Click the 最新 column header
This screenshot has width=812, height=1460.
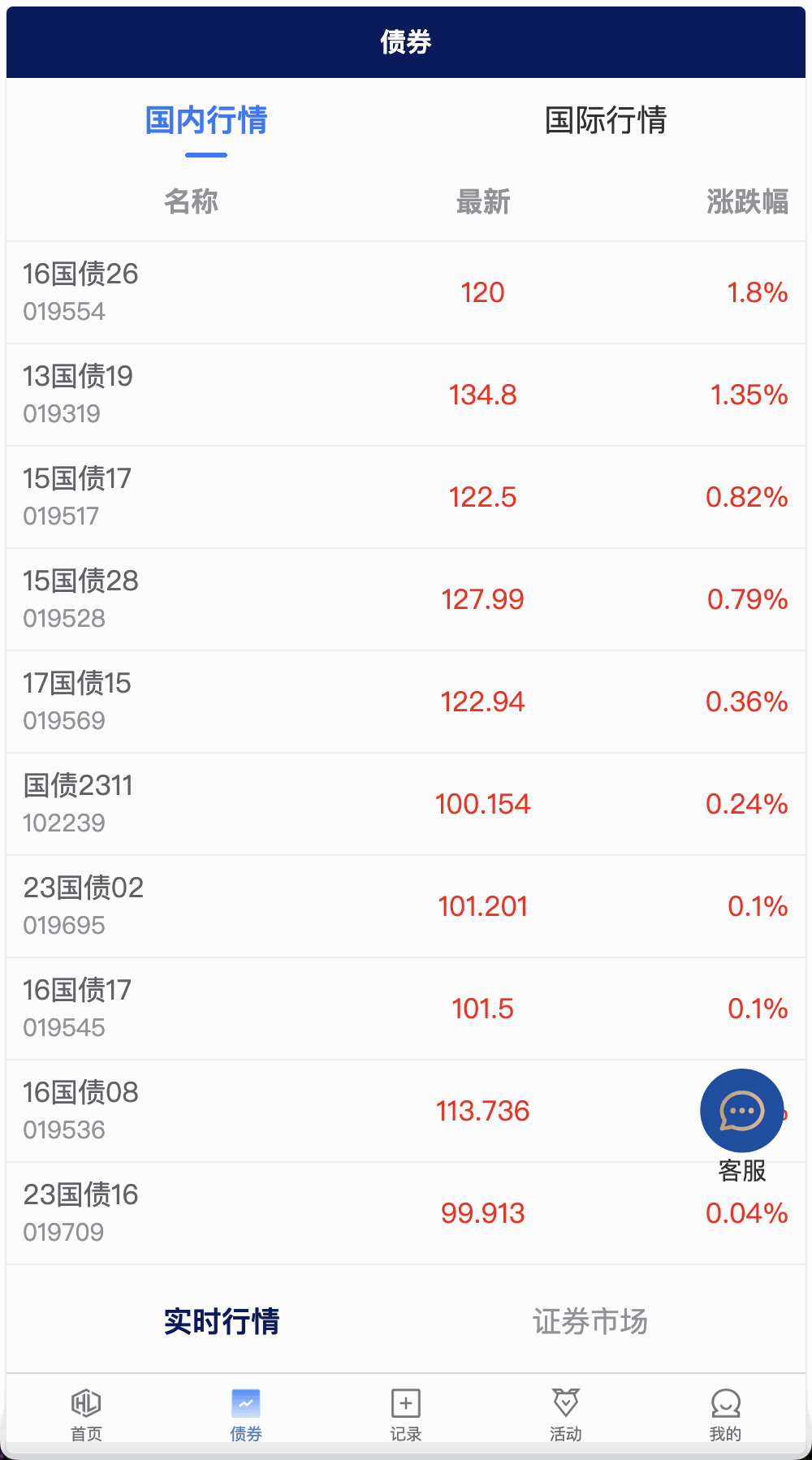point(482,203)
